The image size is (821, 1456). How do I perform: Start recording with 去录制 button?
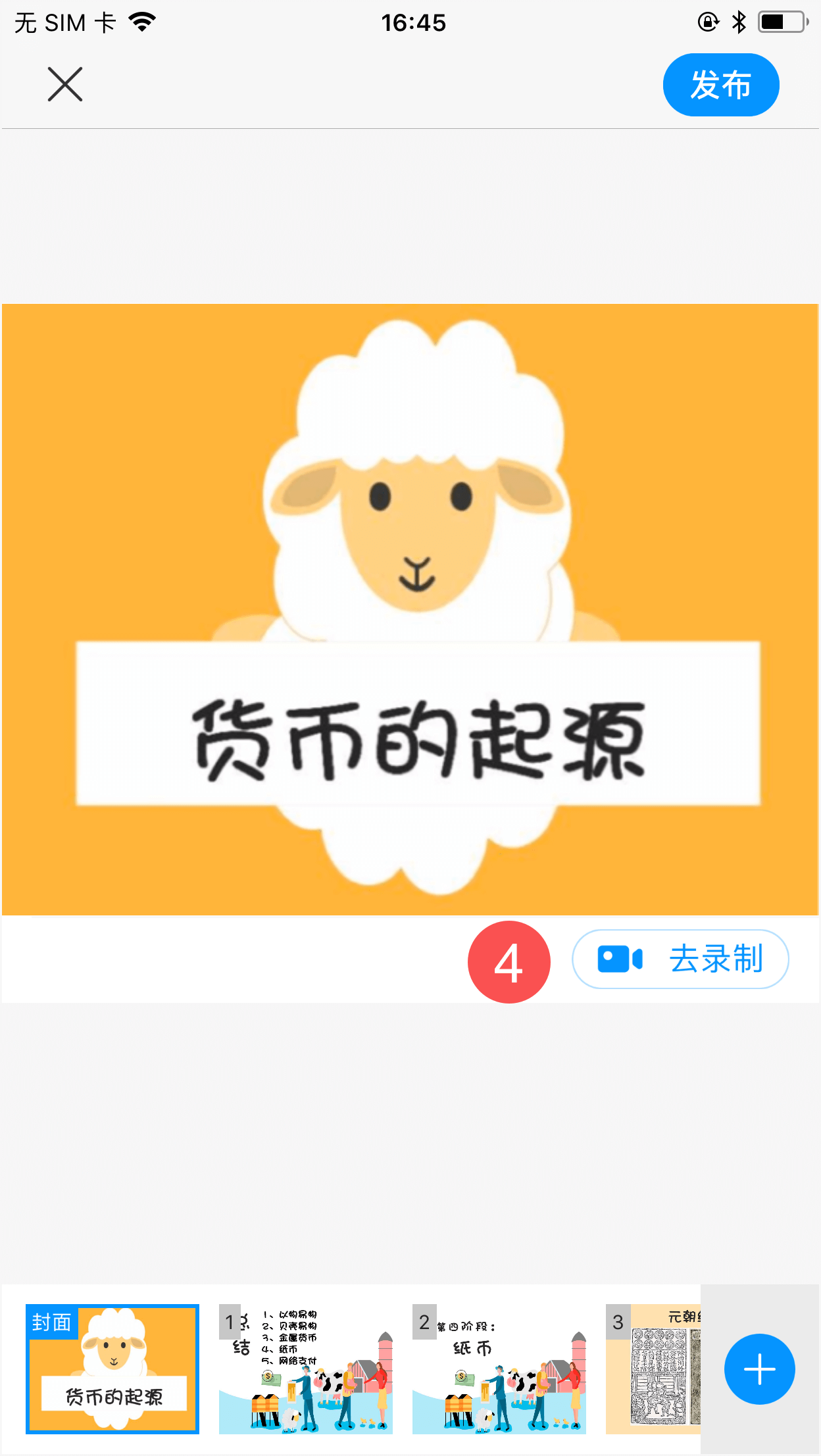tap(680, 959)
